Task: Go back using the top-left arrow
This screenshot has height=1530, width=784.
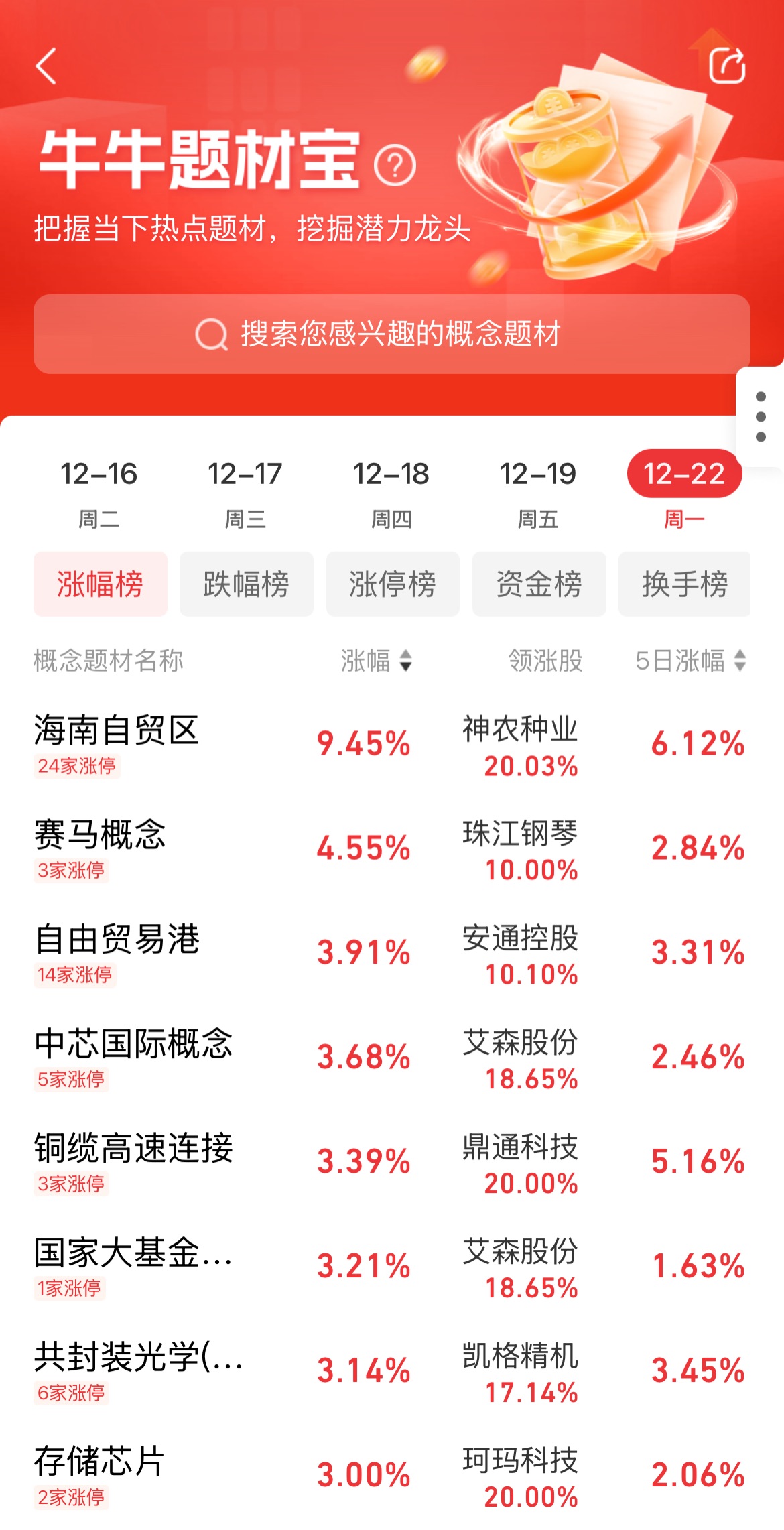Action: point(46,66)
